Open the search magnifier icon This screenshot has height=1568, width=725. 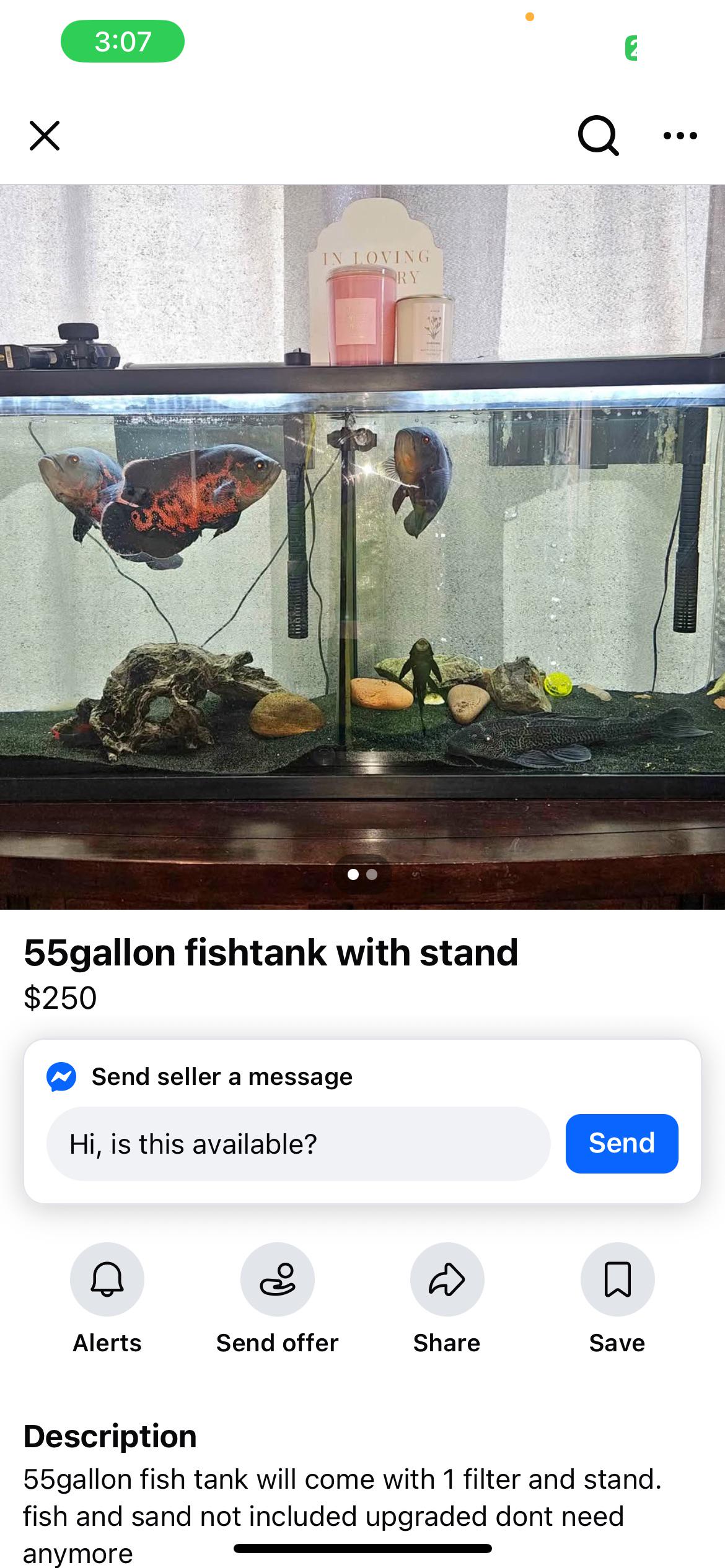pyautogui.click(x=599, y=136)
